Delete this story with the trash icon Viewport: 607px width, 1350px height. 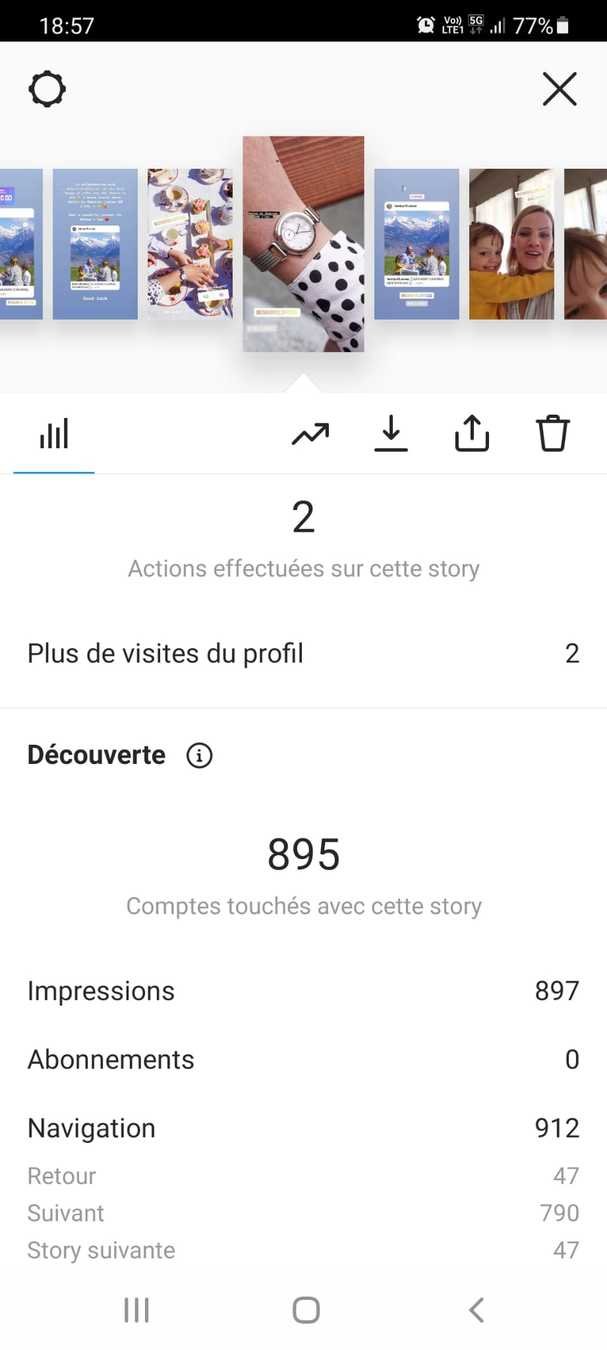(x=552, y=434)
